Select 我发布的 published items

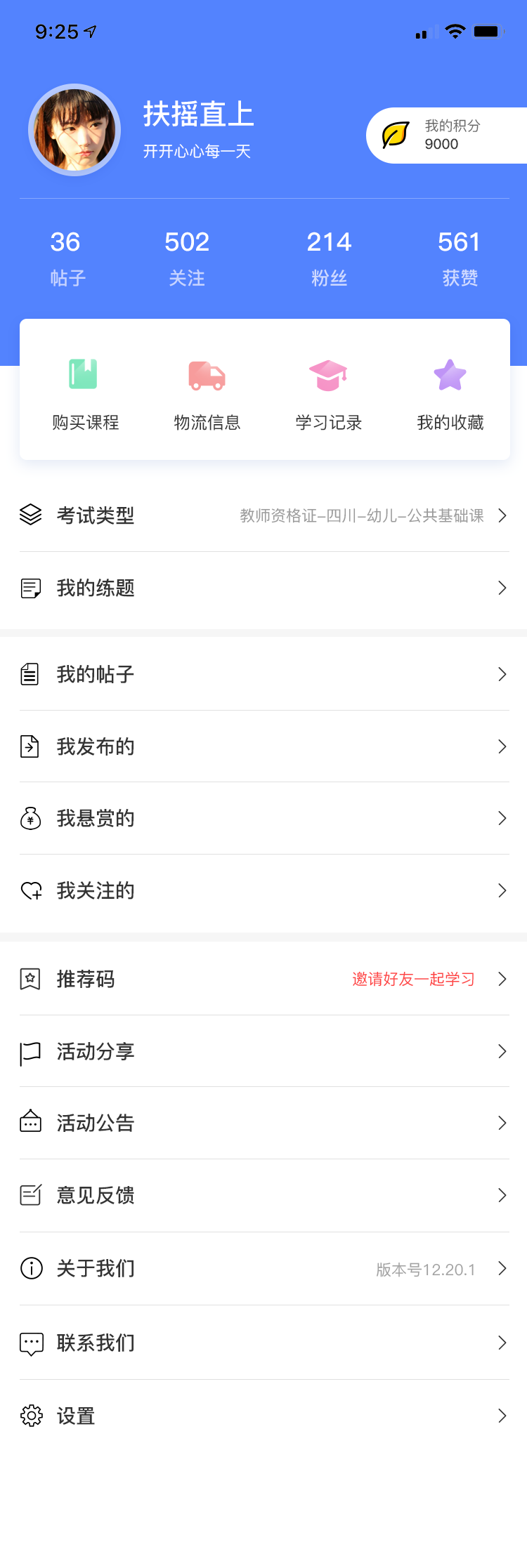263,746
